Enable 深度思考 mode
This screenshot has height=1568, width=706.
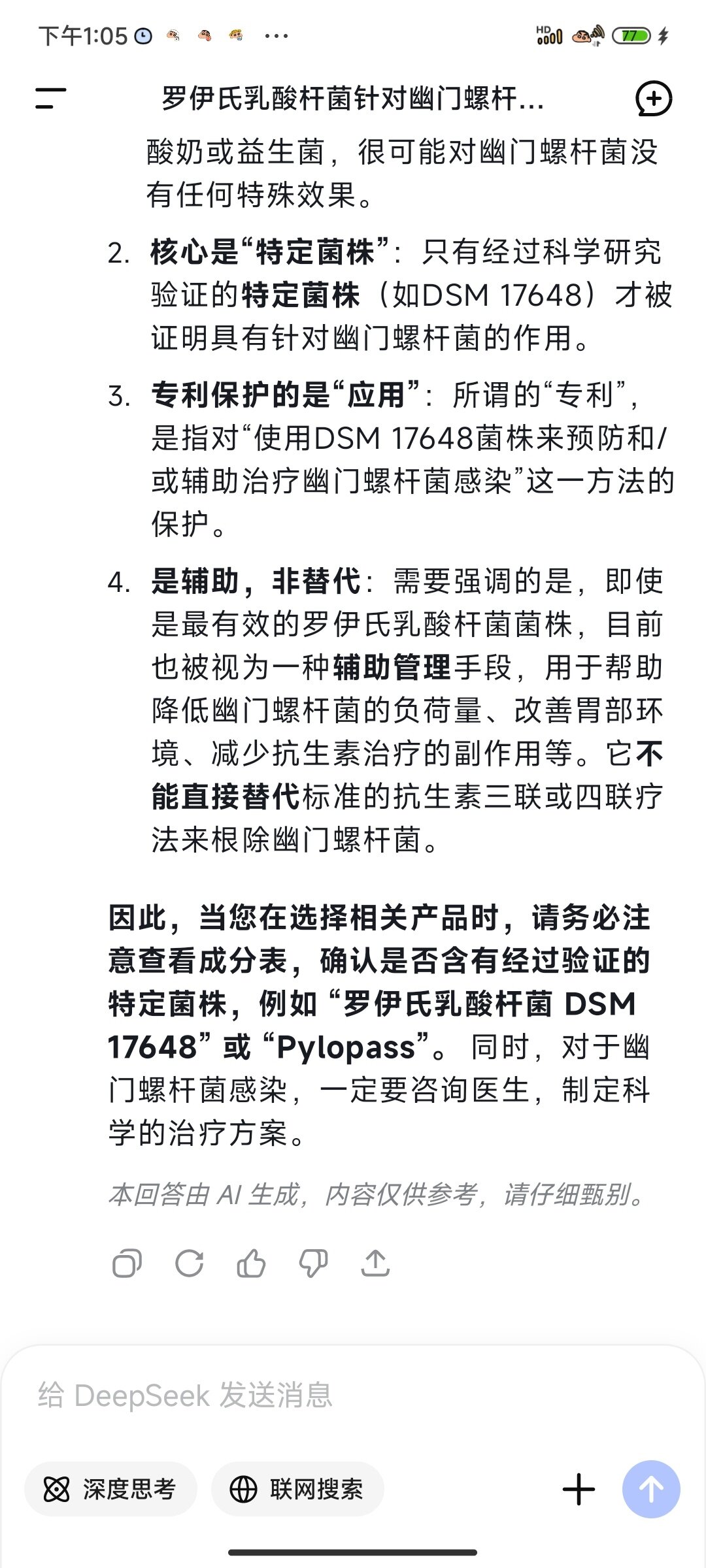[x=110, y=1490]
